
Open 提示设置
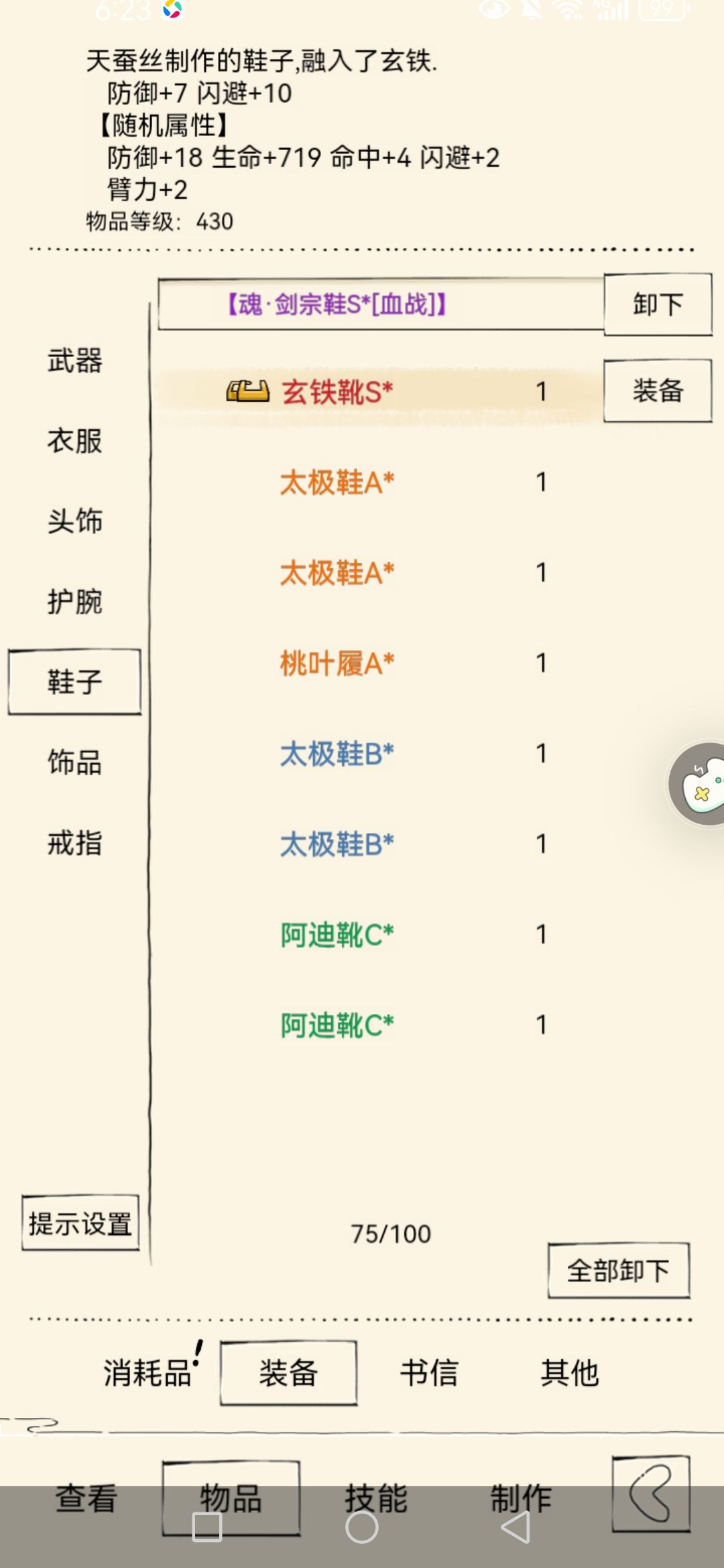click(80, 1223)
